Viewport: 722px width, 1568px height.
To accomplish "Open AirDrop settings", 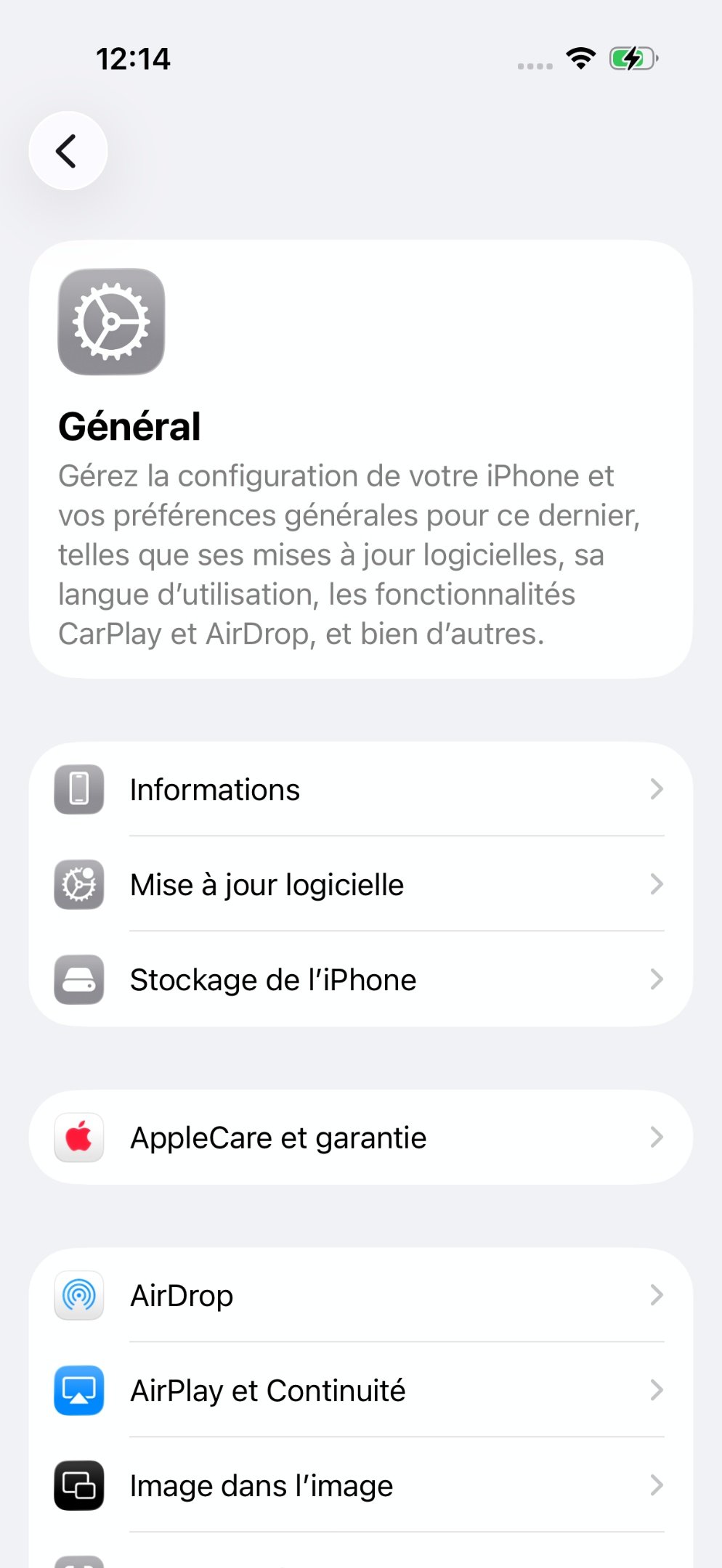I will click(x=360, y=1295).
